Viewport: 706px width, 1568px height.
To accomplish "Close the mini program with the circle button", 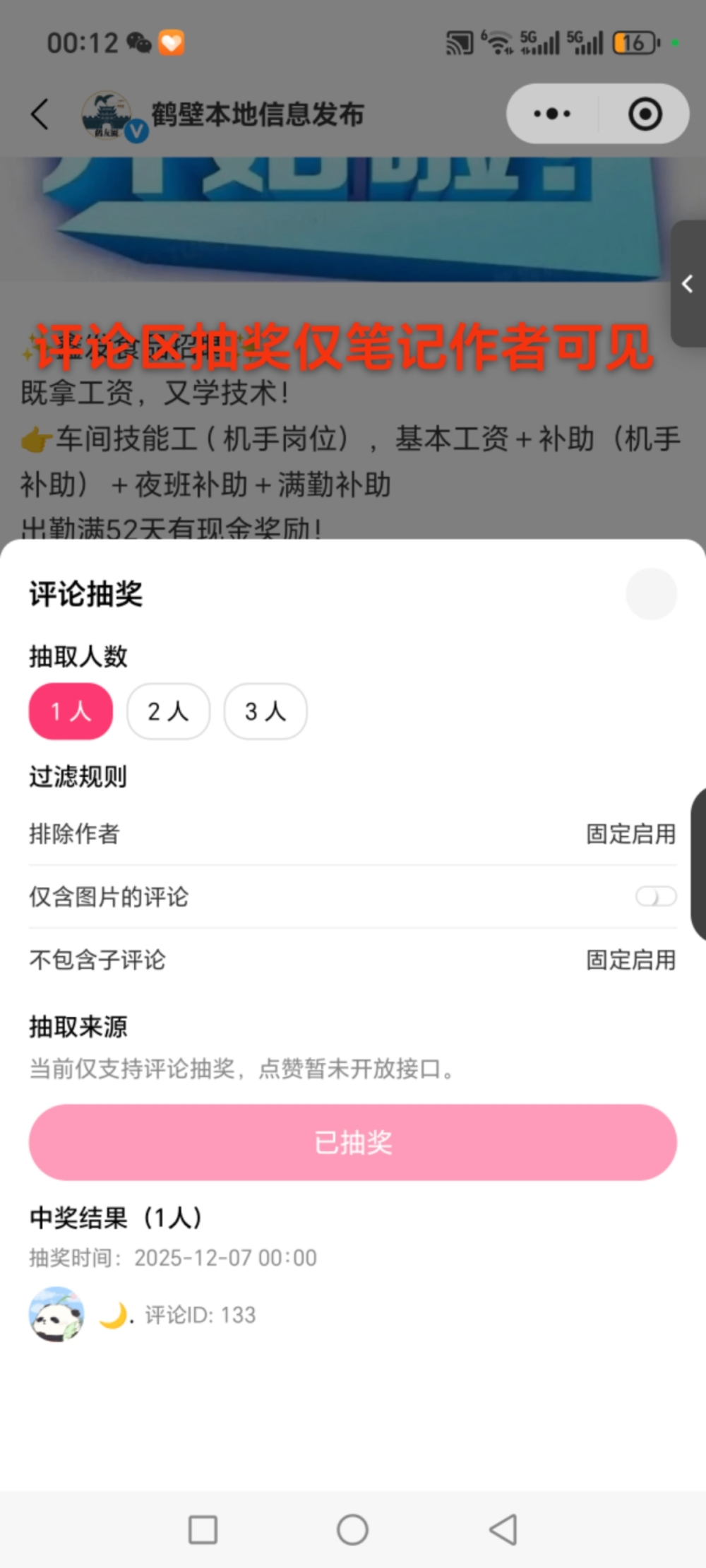I will (645, 114).
